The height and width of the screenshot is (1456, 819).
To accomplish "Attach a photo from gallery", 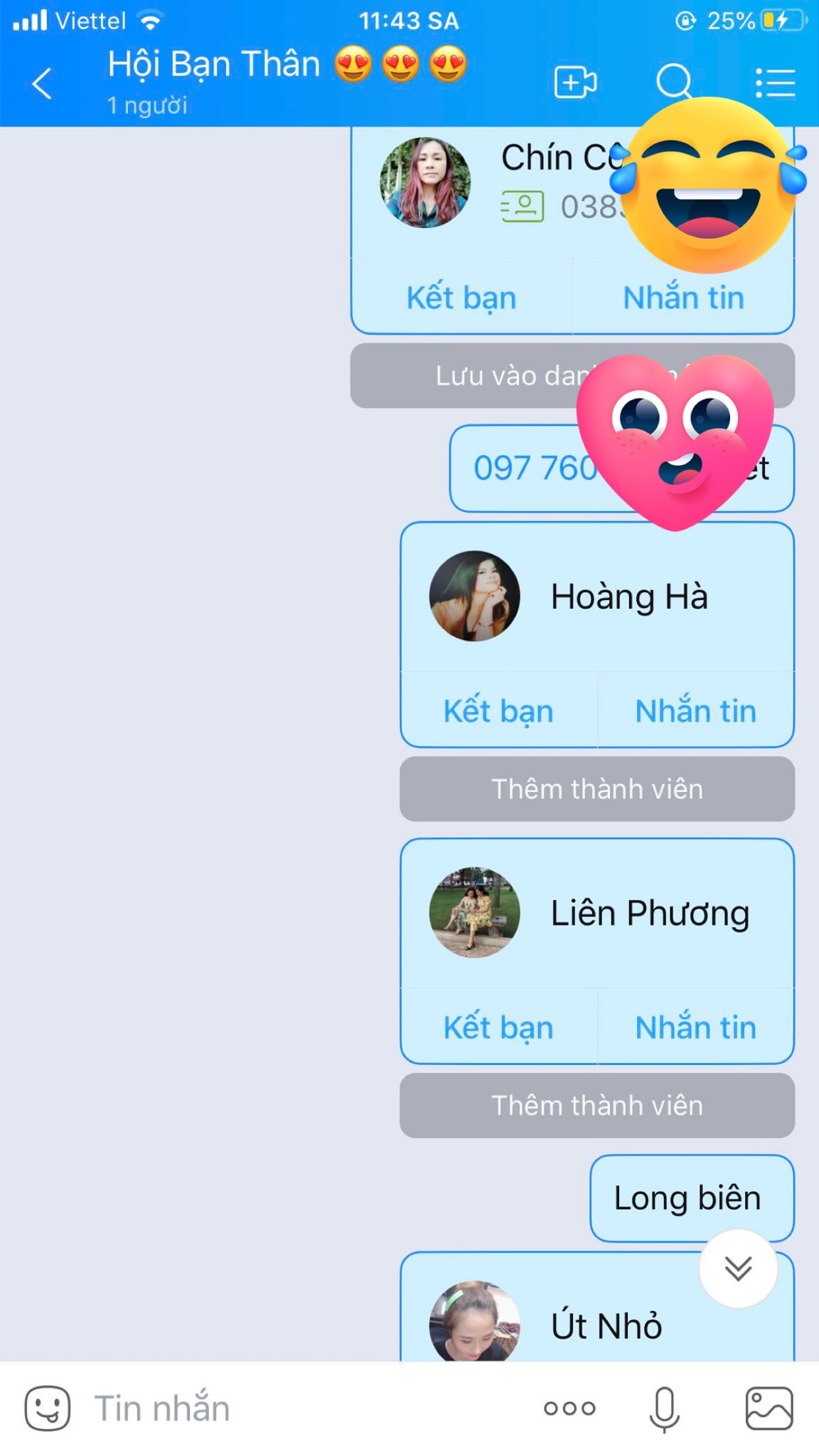I will tap(769, 1408).
